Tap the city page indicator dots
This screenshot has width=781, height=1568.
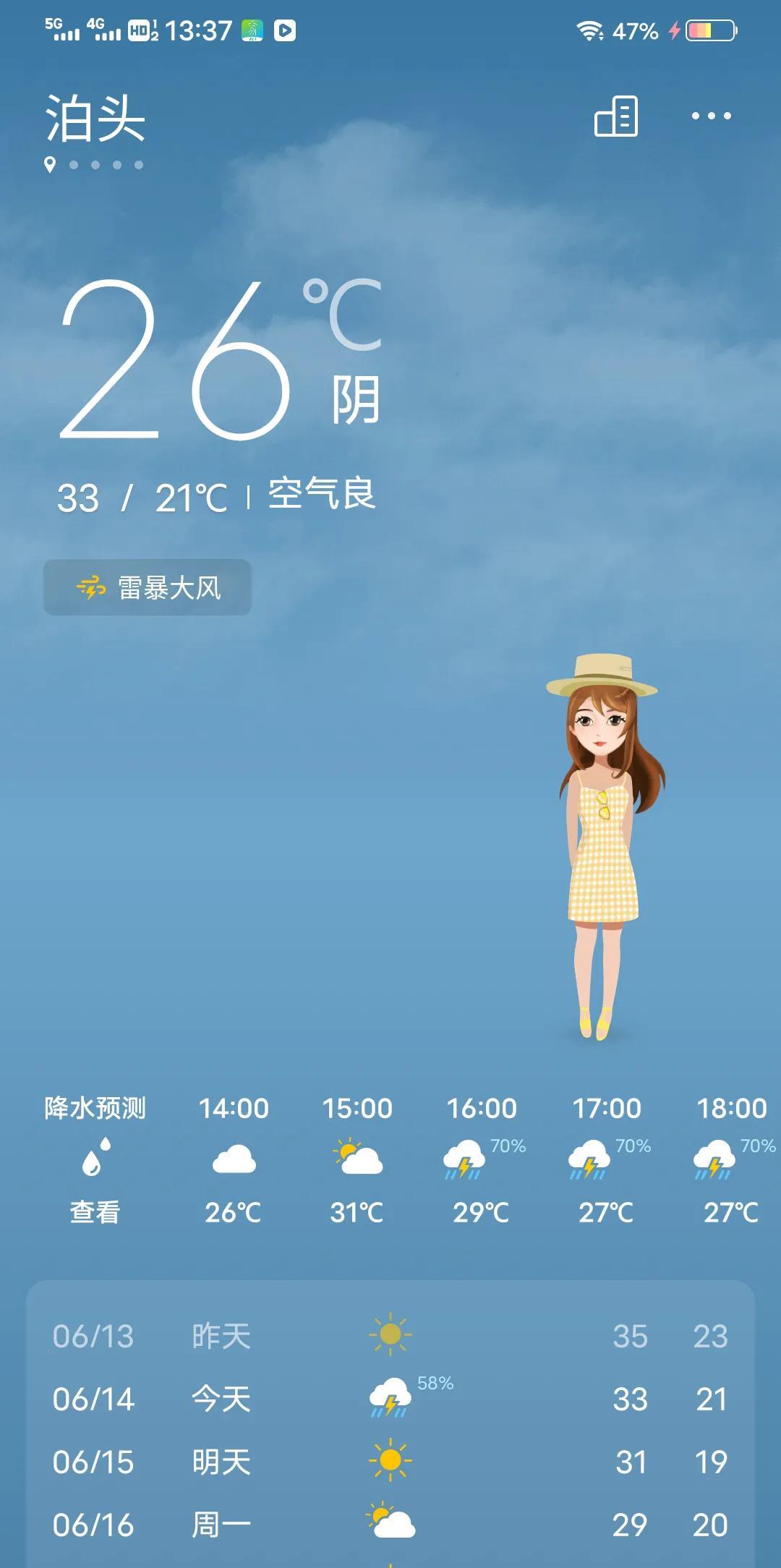(x=94, y=165)
